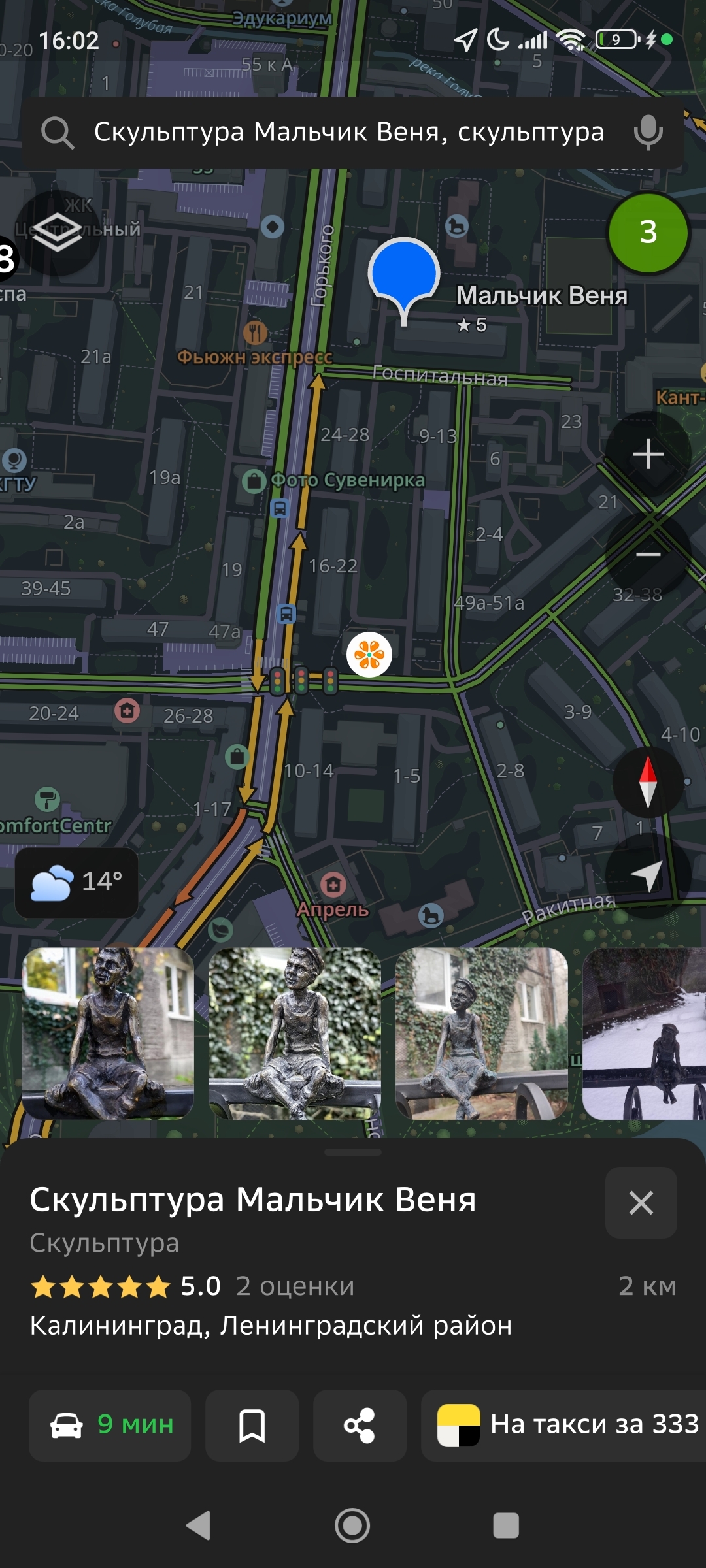Start voice search with the microphone
The height and width of the screenshot is (1568, 706).
pos(648,133)
